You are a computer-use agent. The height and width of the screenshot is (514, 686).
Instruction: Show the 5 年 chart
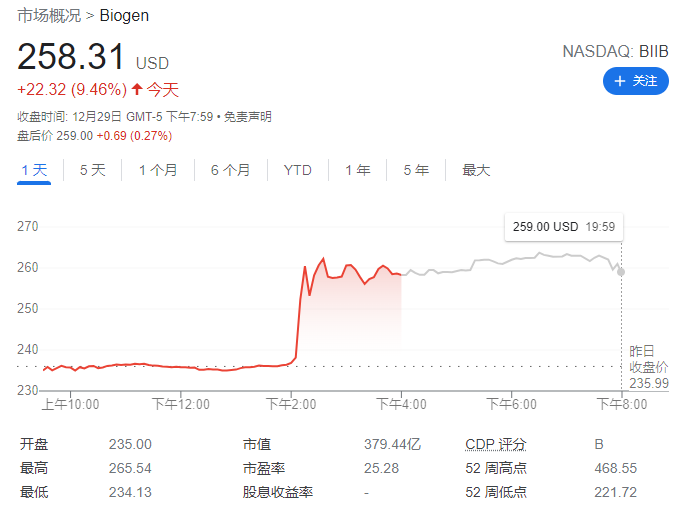416,170
